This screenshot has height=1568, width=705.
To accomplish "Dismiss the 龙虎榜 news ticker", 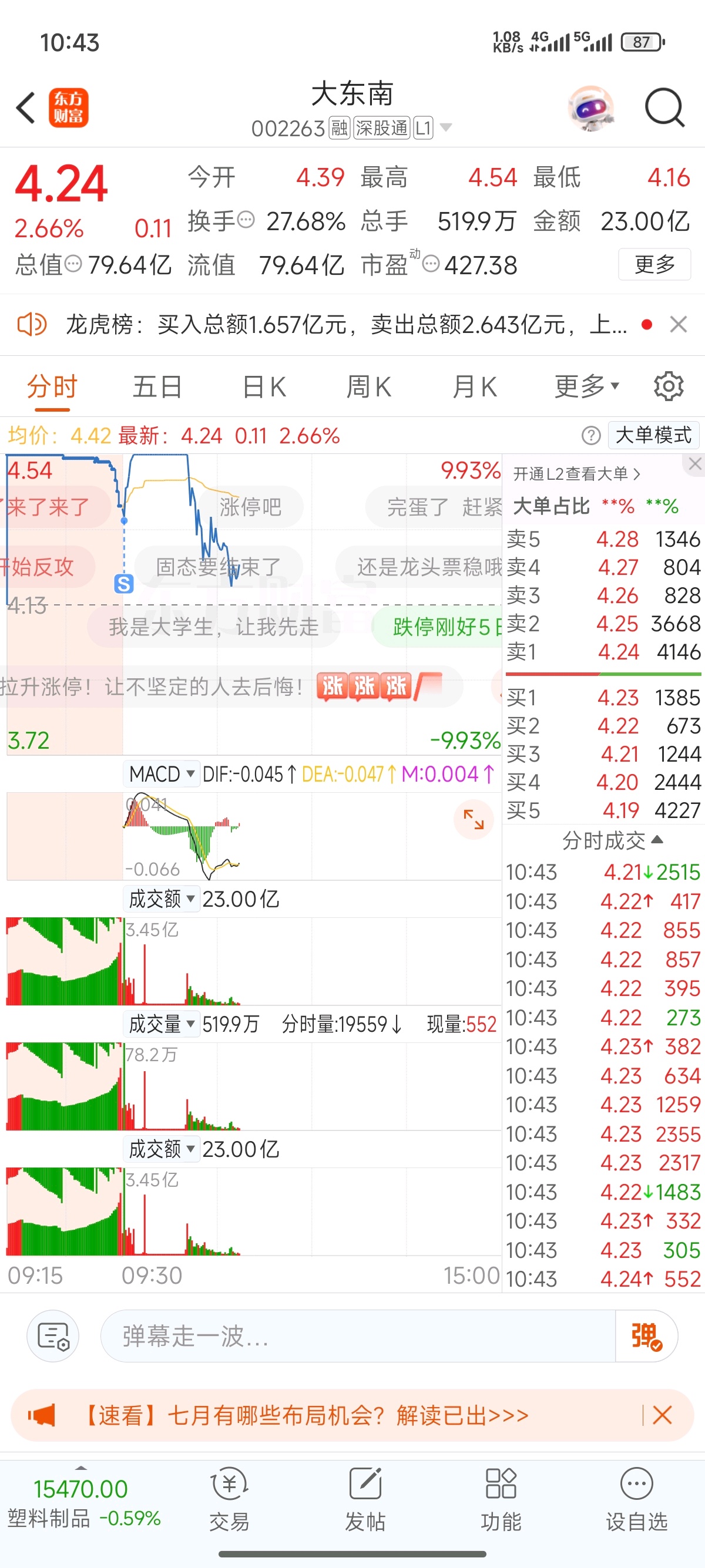I will click(x=678, y=324).
